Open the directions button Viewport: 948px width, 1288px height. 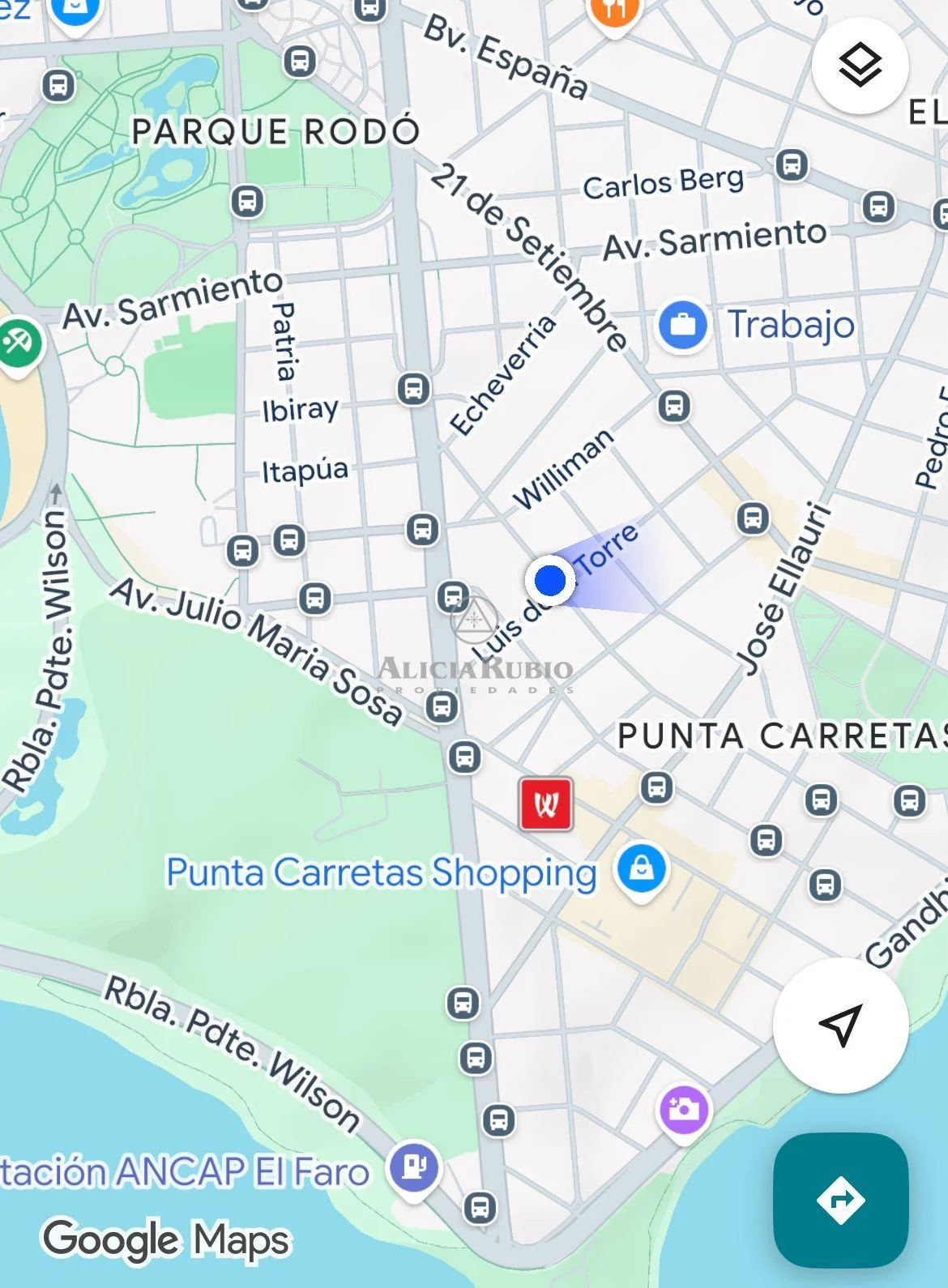click(x=840, y=1200)
